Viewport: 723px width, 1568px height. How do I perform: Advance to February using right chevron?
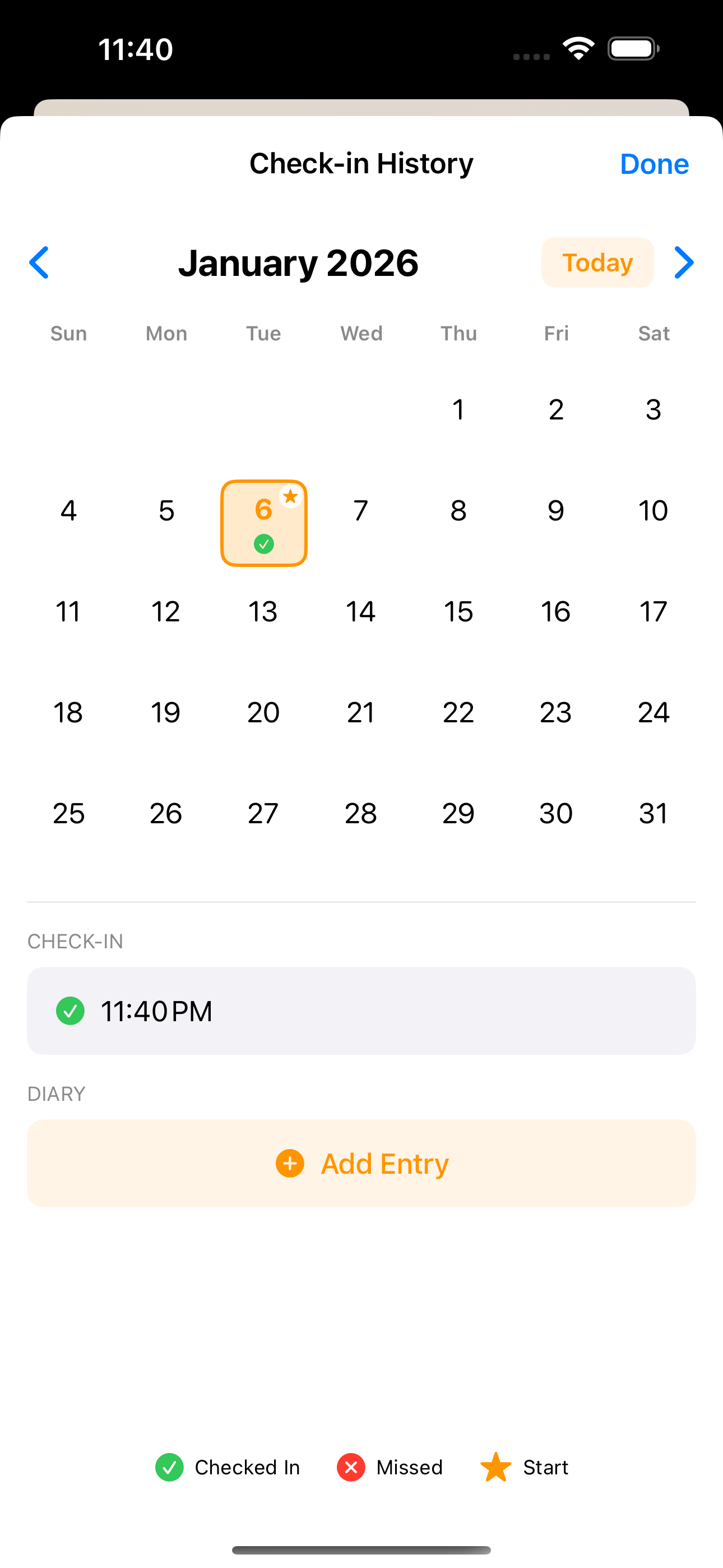(684, 262)
